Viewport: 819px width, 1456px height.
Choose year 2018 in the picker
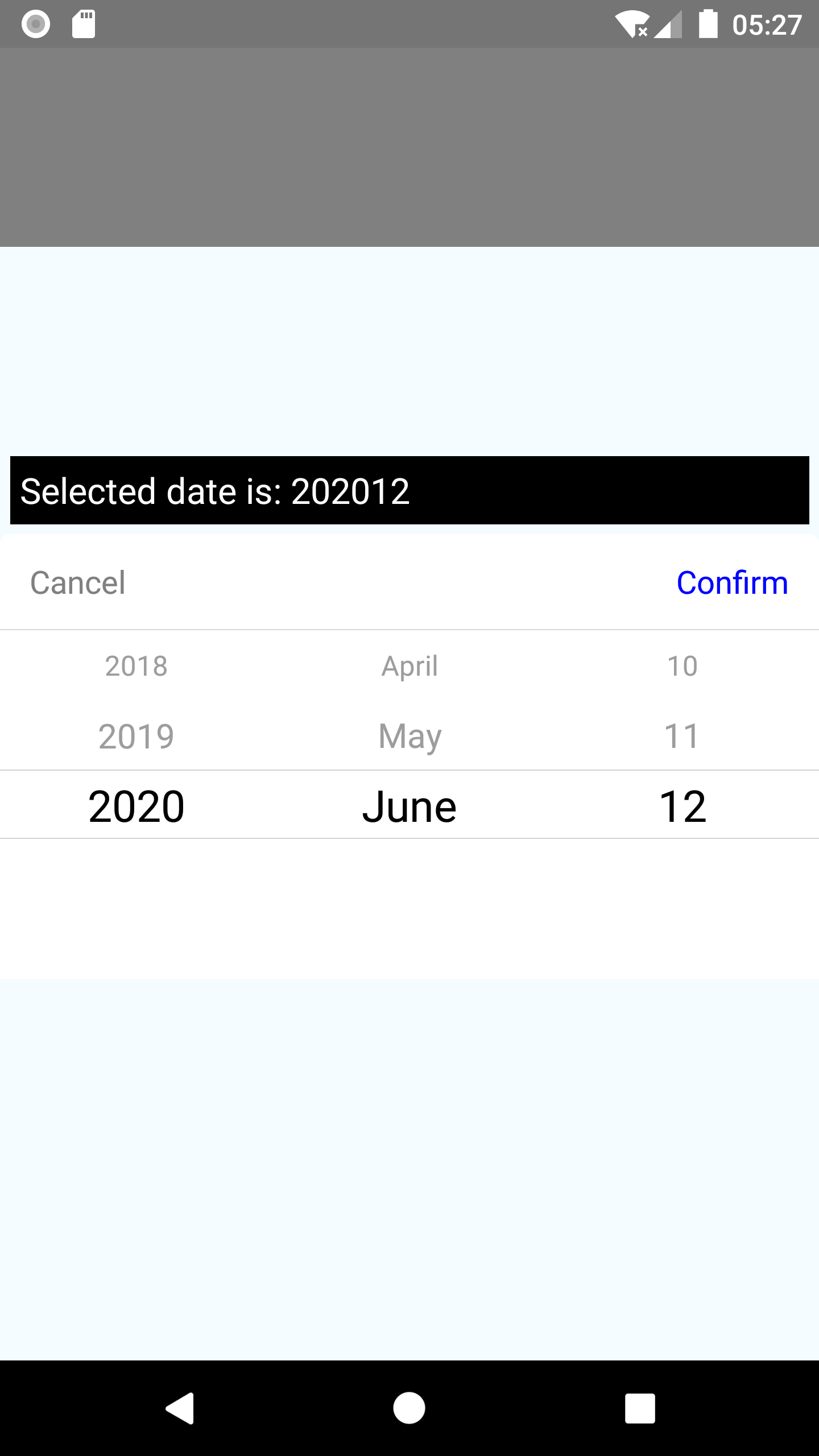tap(136, 666)
